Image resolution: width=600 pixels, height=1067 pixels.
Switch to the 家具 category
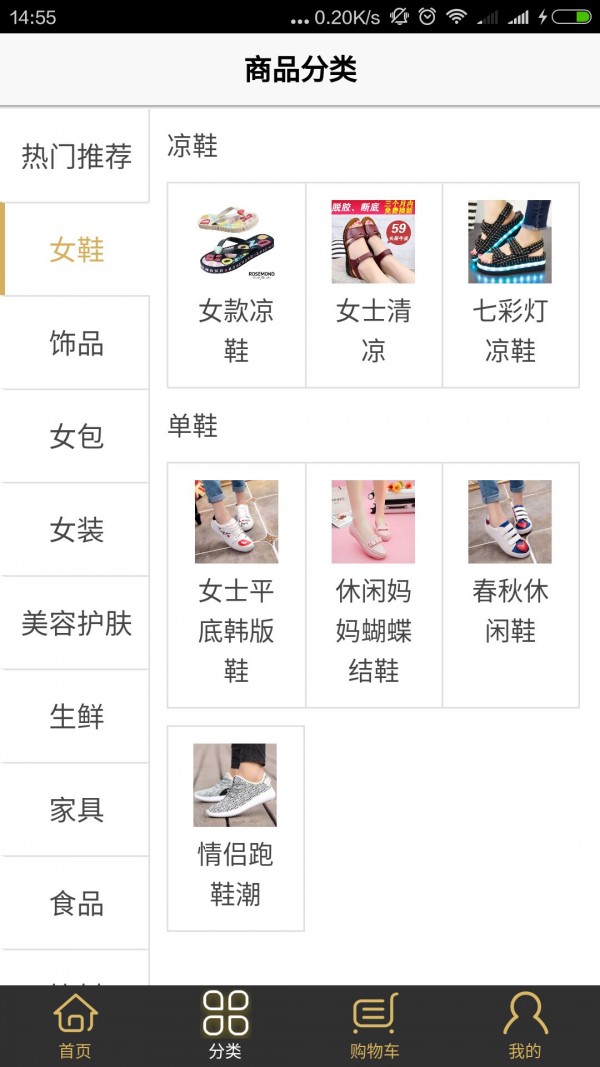[x=76, y=810]
